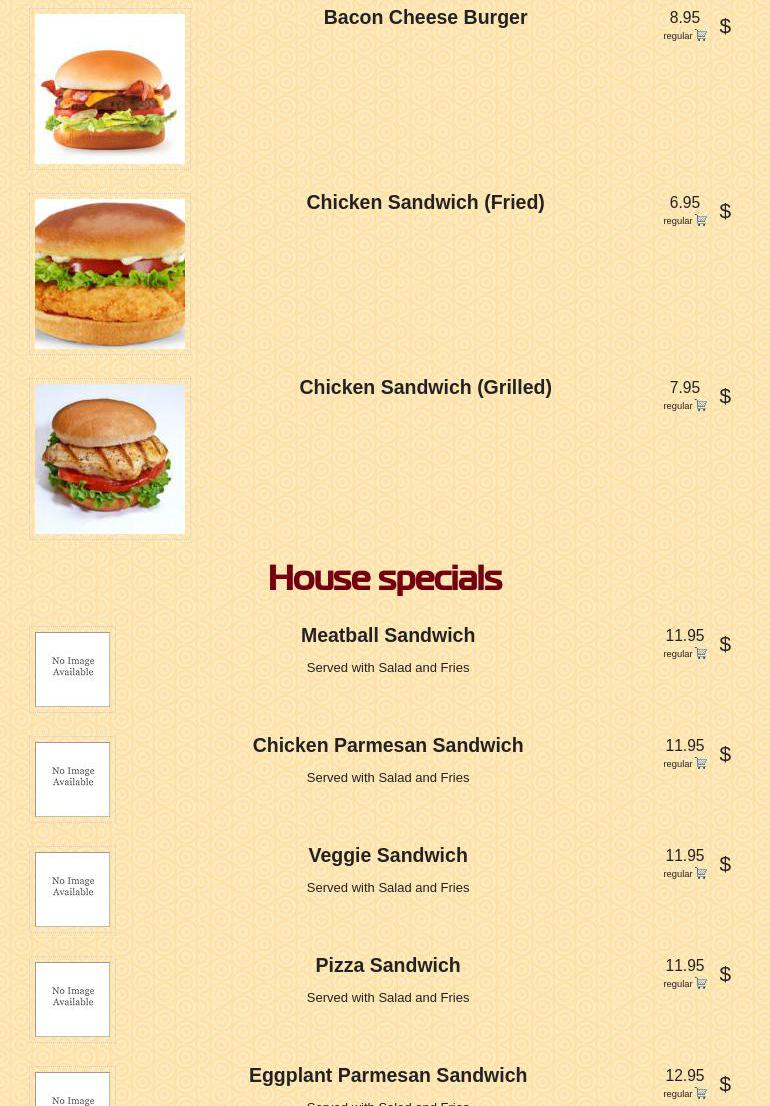Open Meatball Sandwich item details

(x=388, y=636)
